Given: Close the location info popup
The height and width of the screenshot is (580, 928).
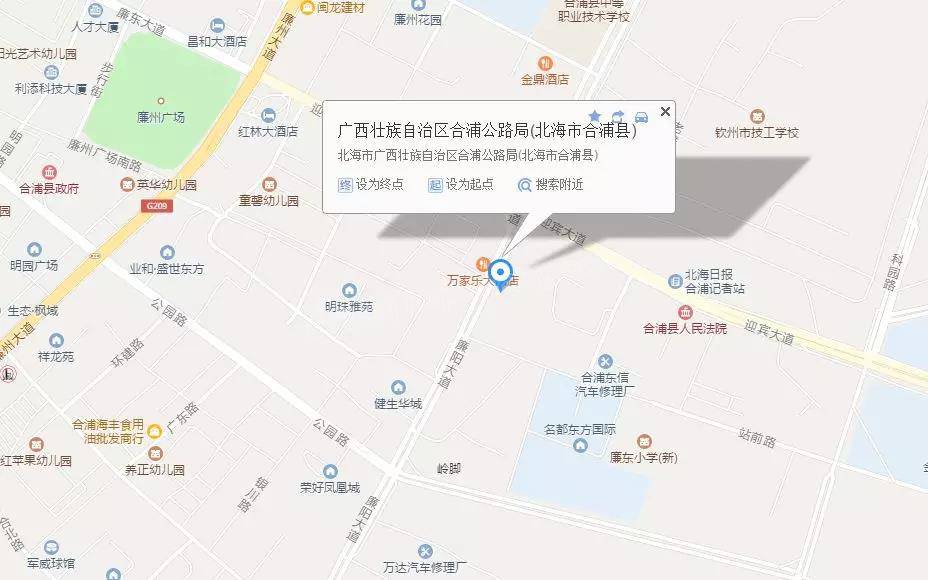Looking at the screenshot, I should click(665, 111).
